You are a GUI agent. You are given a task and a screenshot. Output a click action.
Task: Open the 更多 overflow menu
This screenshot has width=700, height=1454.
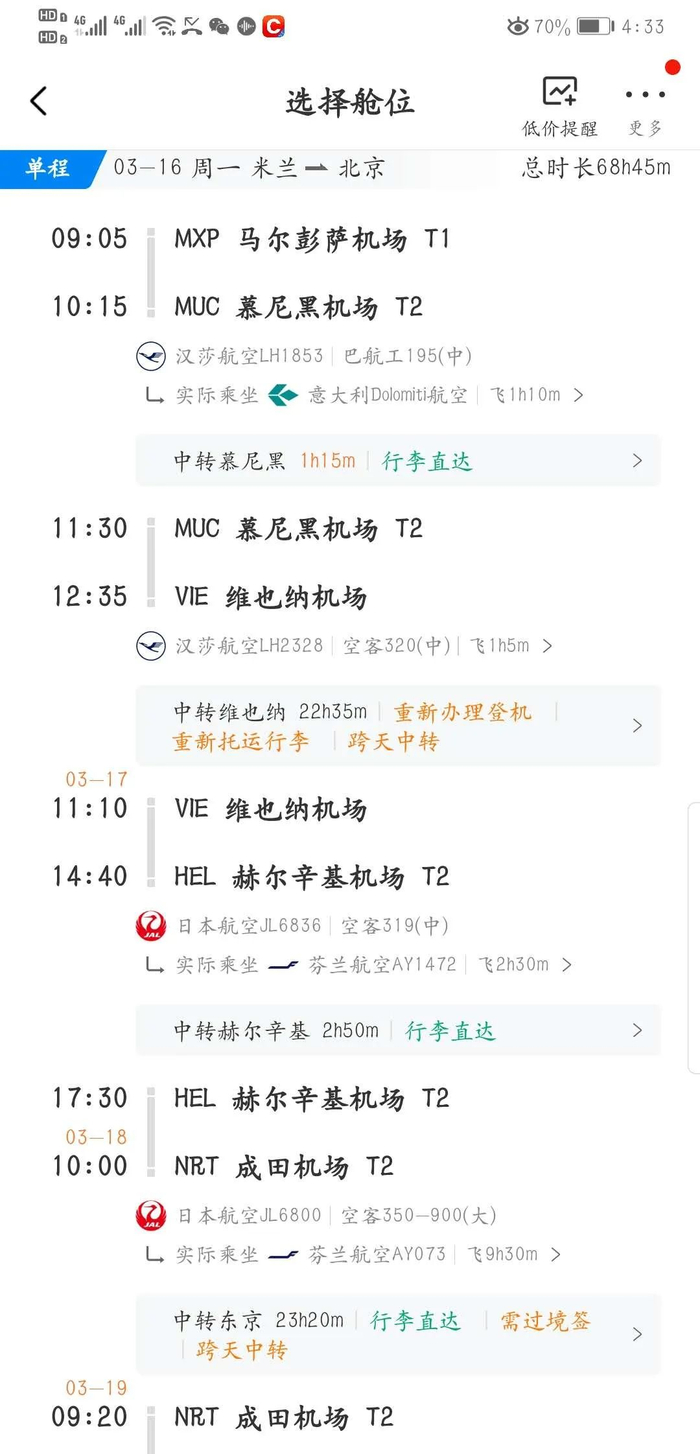point(645,106)
